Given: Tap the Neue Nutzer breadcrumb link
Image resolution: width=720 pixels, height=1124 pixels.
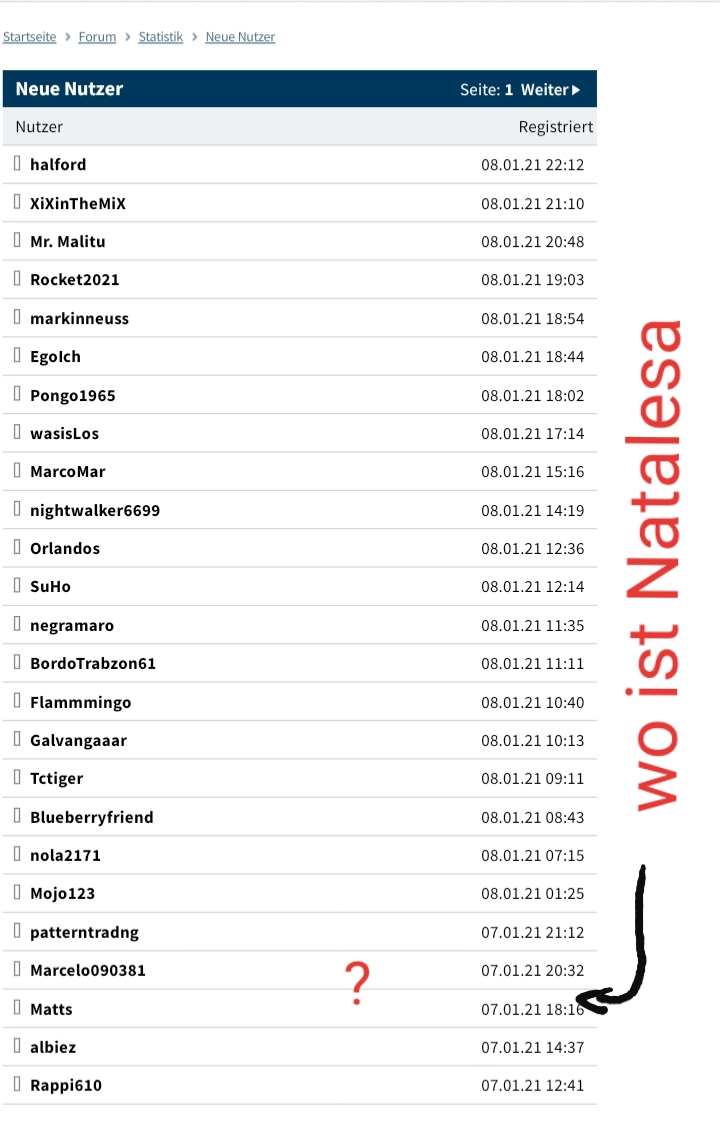Looking at the screenshot, I should pos(240,37).
